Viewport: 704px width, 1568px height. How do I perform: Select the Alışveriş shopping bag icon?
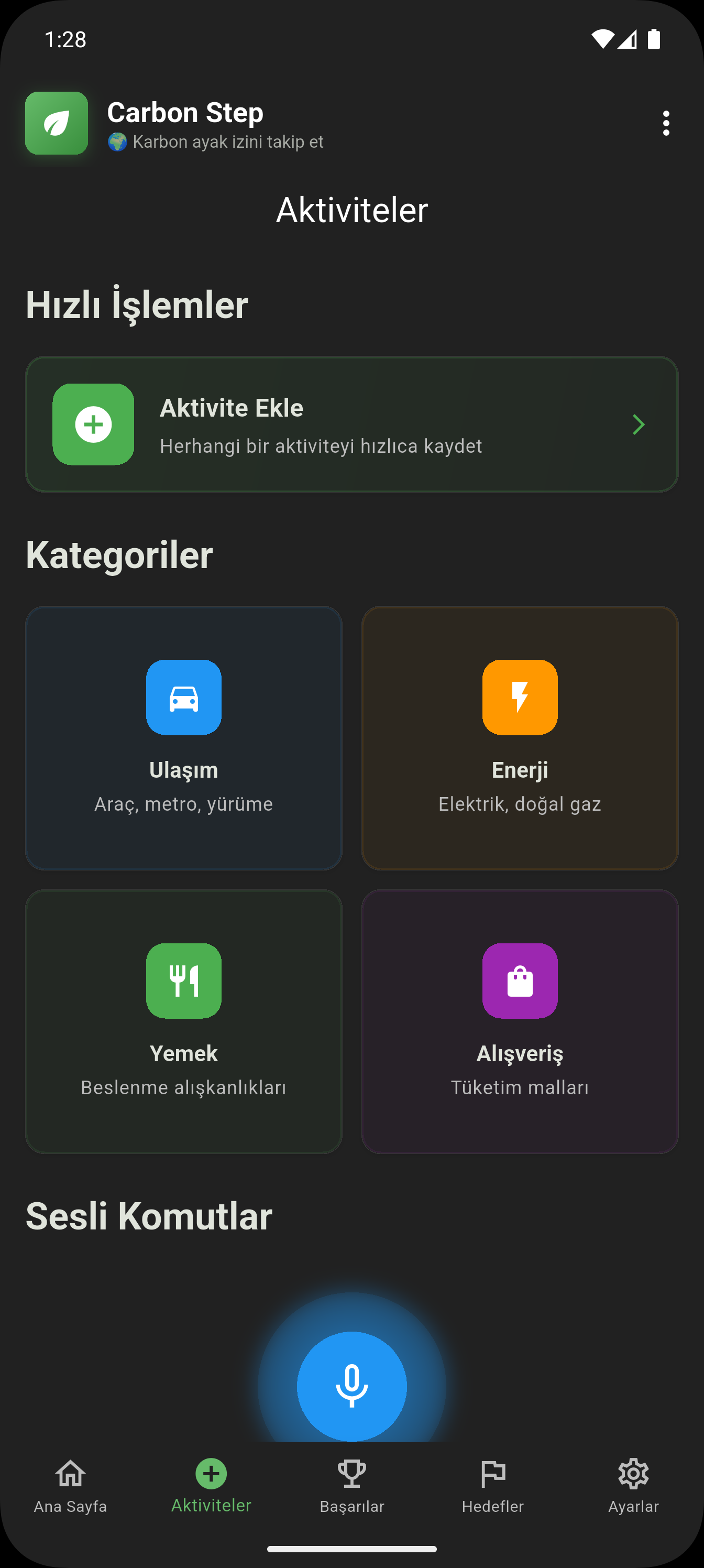(x=520, y=981)
